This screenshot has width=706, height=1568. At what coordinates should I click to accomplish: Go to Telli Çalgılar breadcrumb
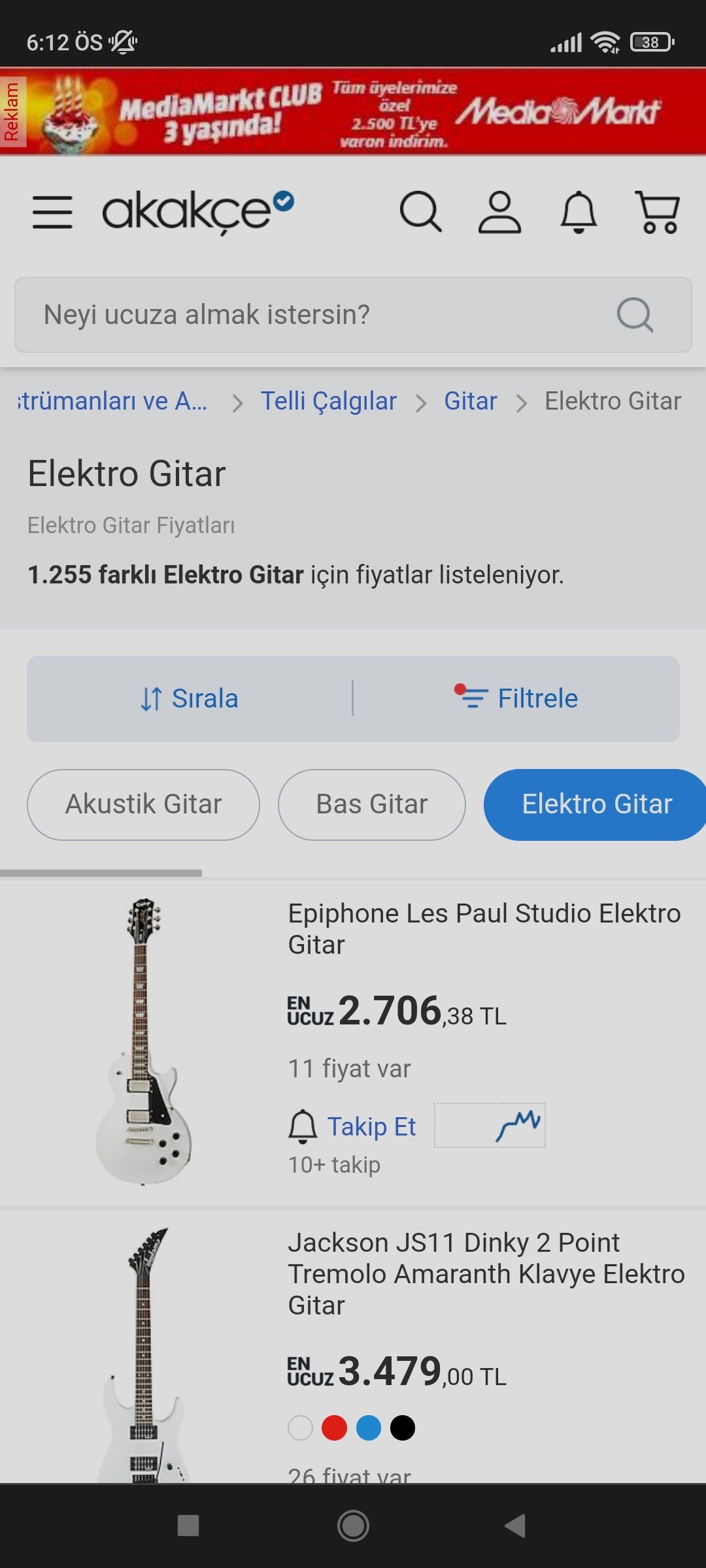[x=328, y=401]
